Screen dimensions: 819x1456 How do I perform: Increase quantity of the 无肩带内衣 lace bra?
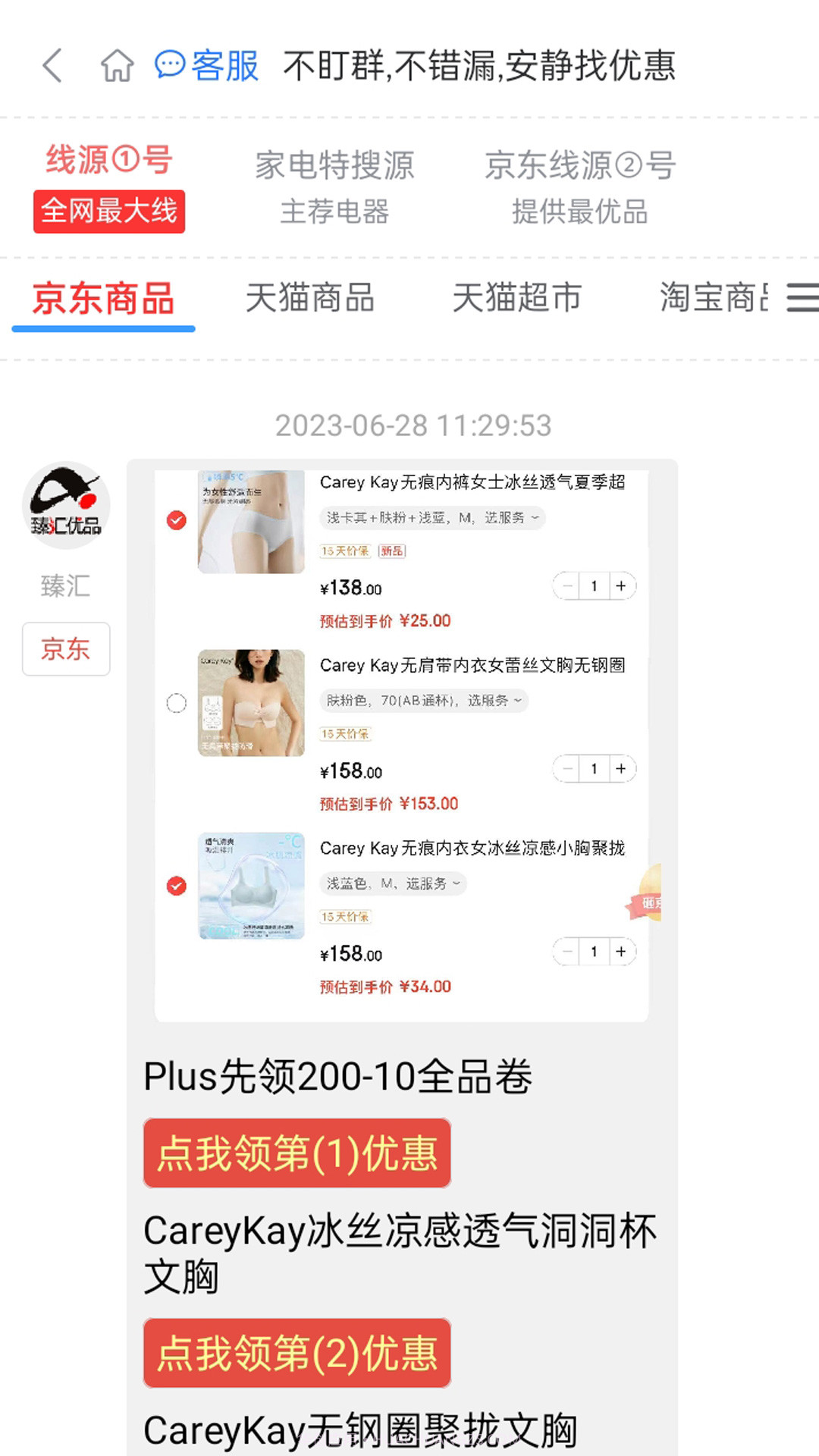621,769
